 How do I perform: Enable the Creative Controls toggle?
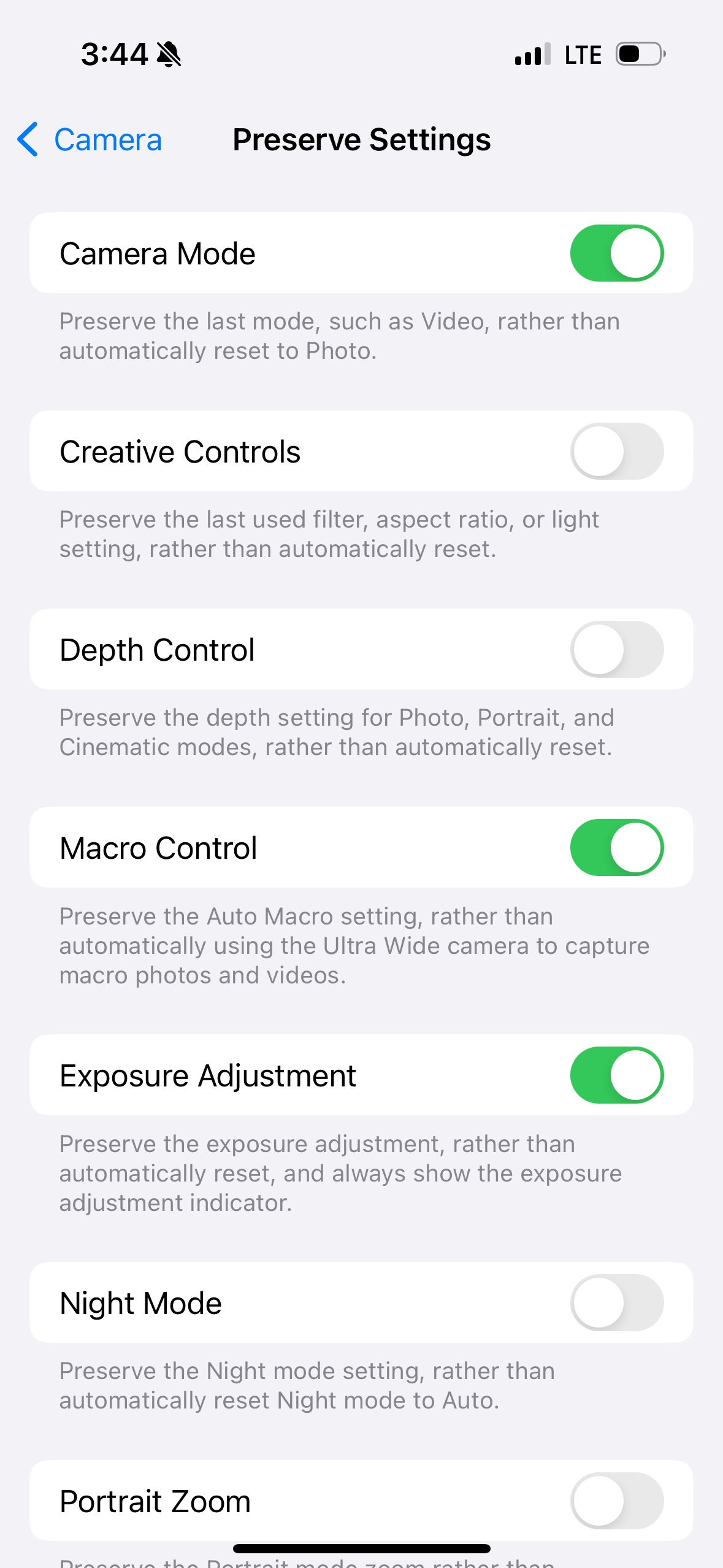click(617, 451)
